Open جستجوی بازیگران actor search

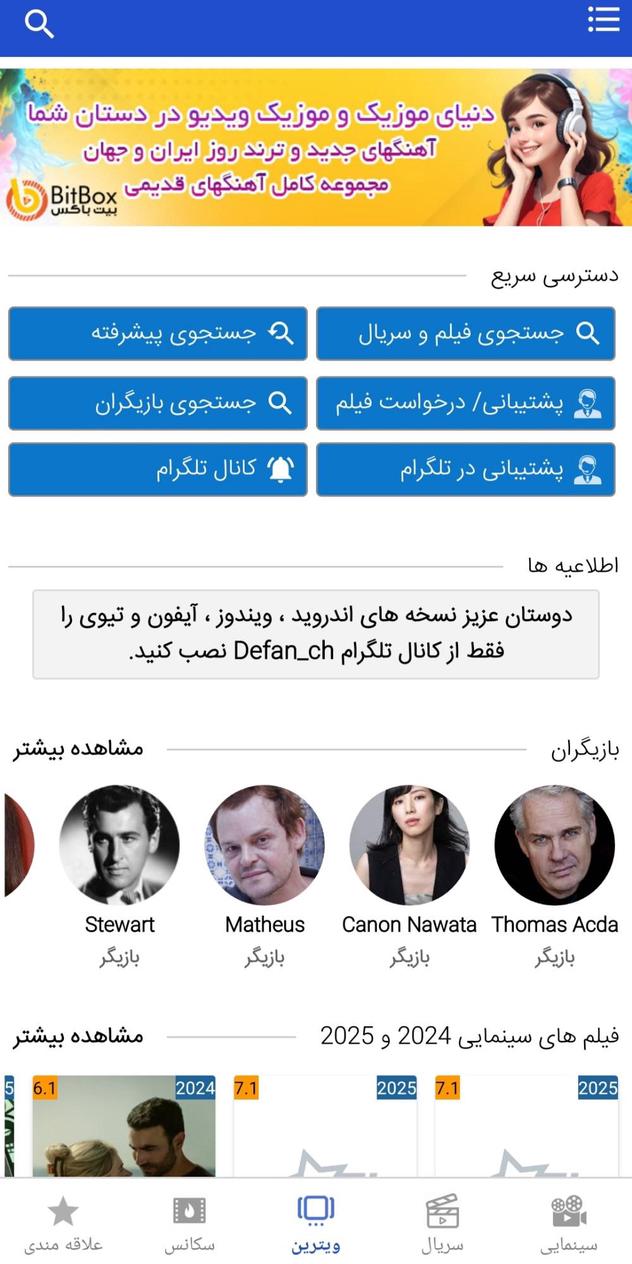pos(158,403)
